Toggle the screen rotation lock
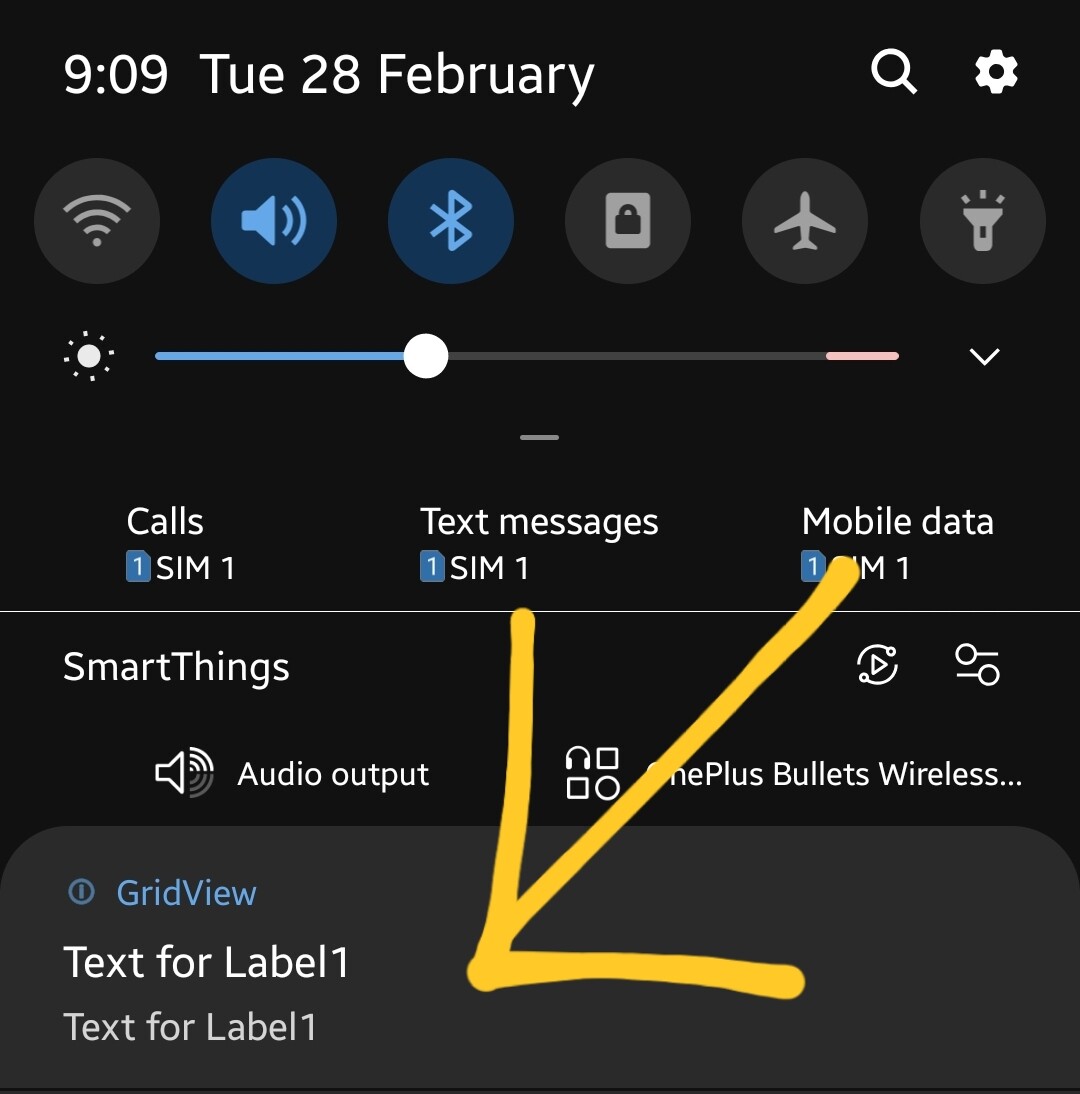1080x1094 pixels. pyautogui.click(x=627, y=221)
